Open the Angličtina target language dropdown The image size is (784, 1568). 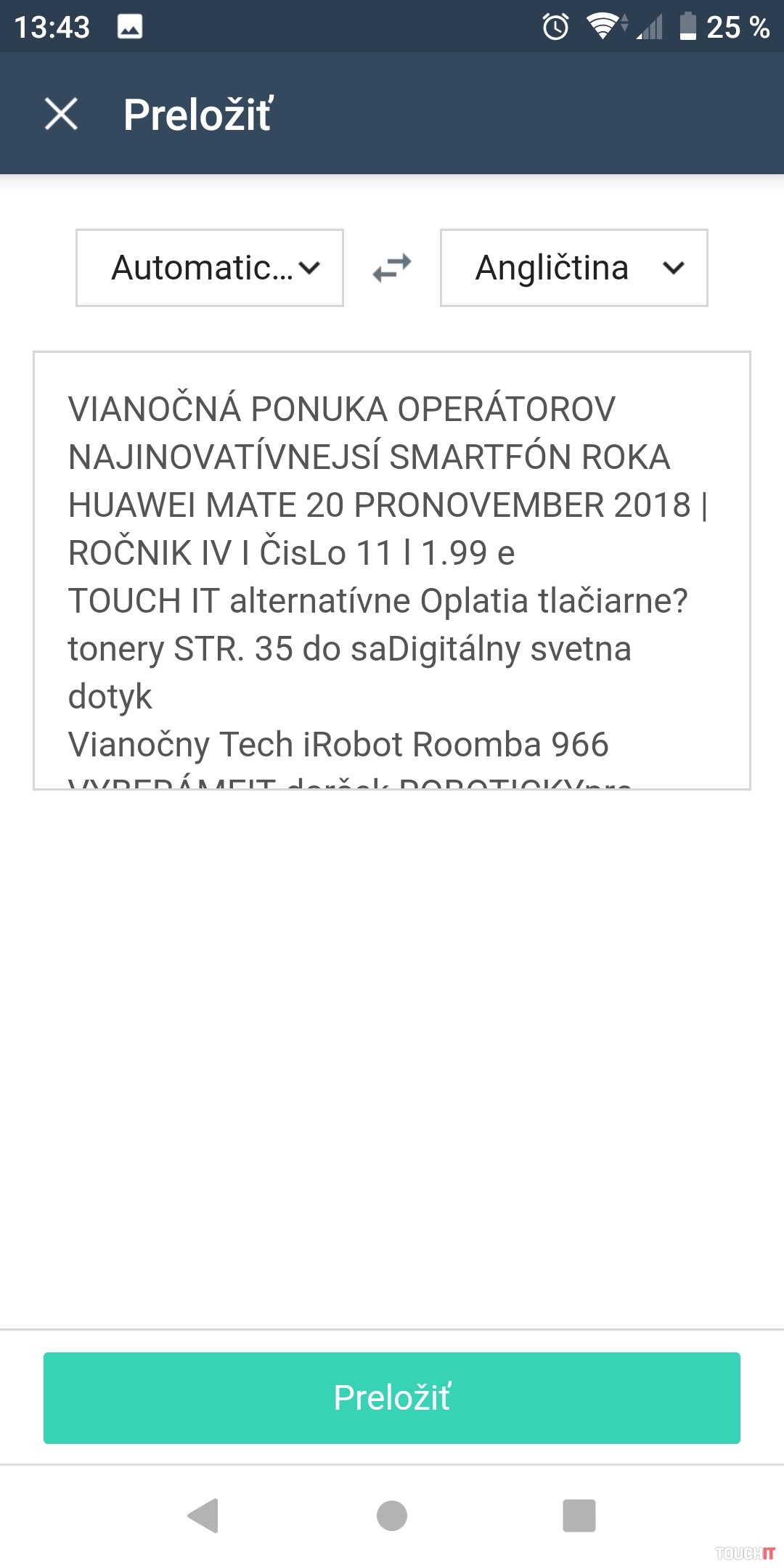pos(573,268)
